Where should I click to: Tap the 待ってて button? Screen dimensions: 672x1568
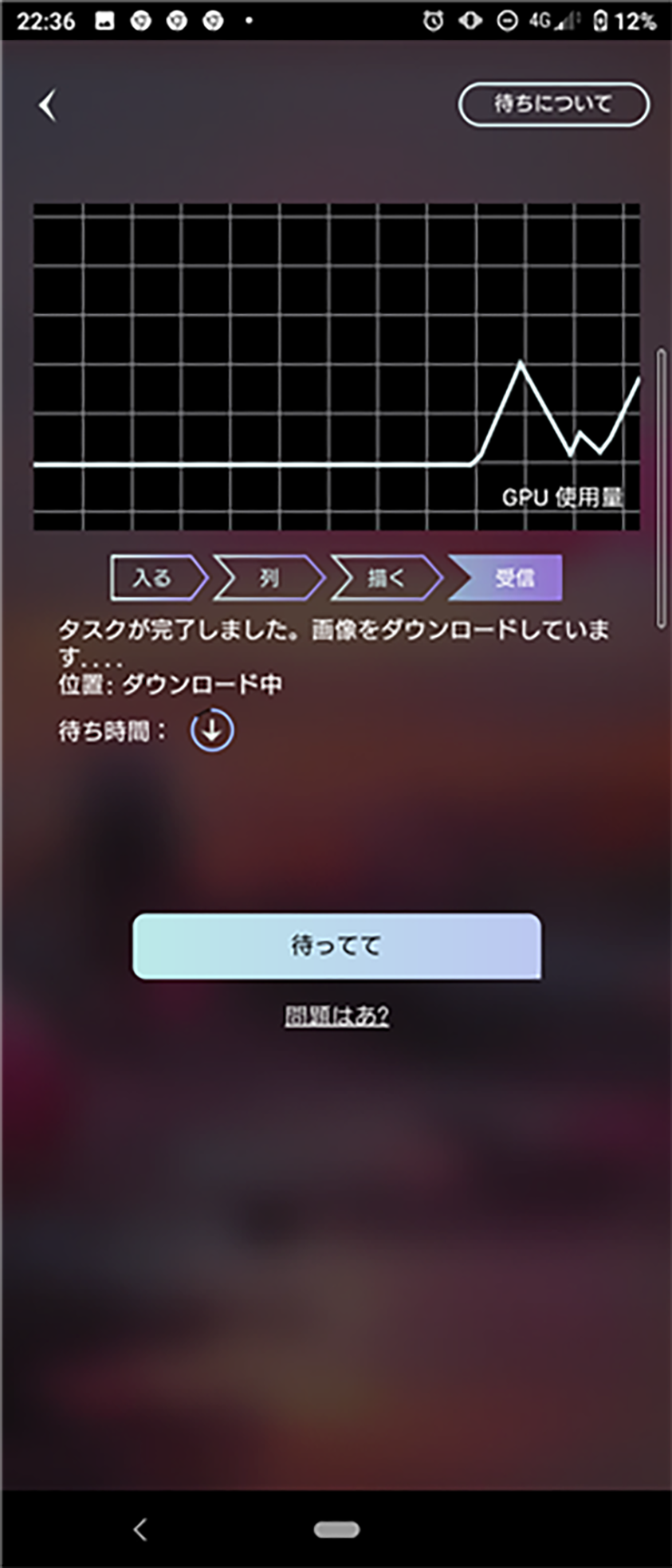point(336,946)
